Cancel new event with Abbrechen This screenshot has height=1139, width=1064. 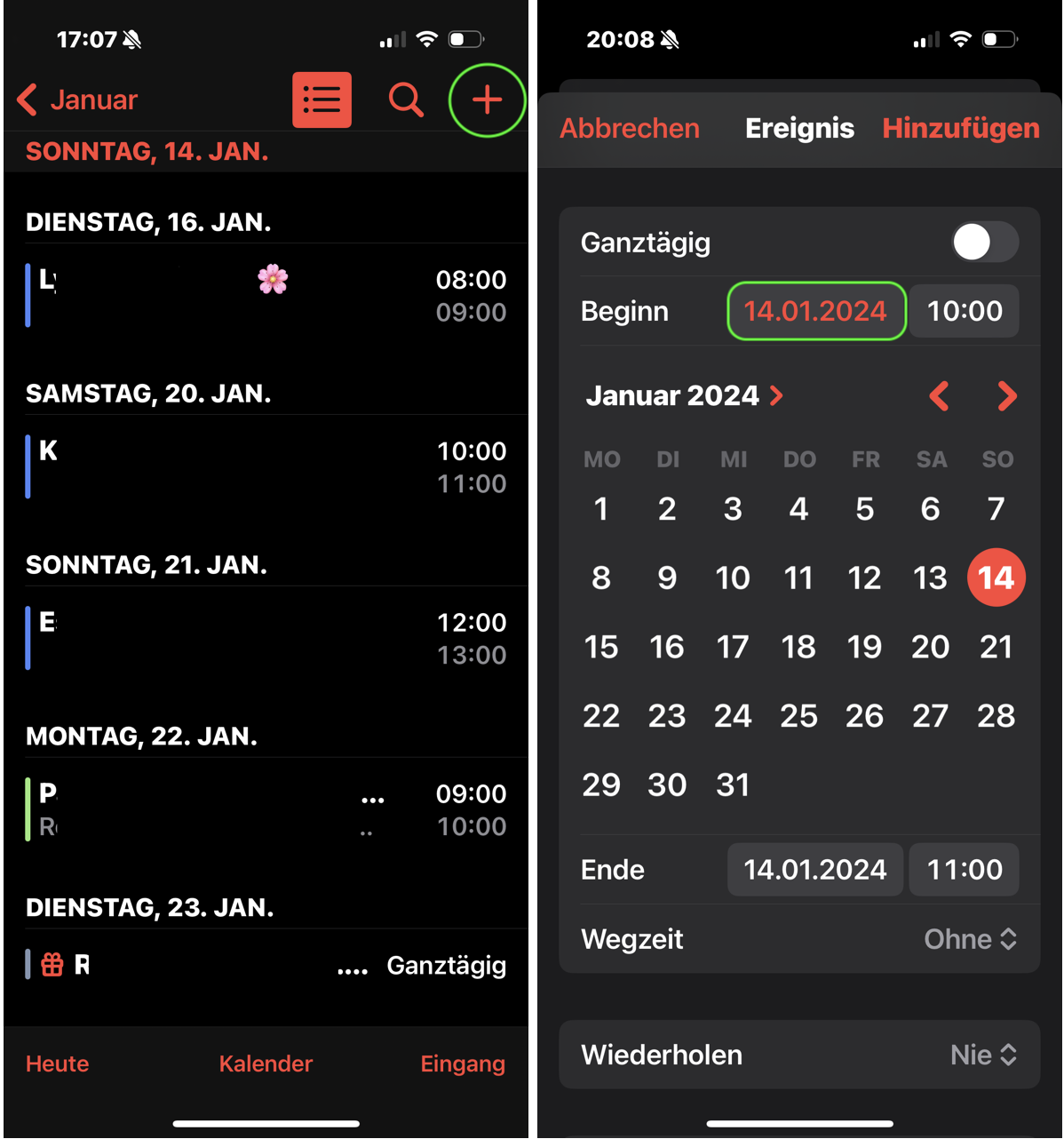coord(629,128)
